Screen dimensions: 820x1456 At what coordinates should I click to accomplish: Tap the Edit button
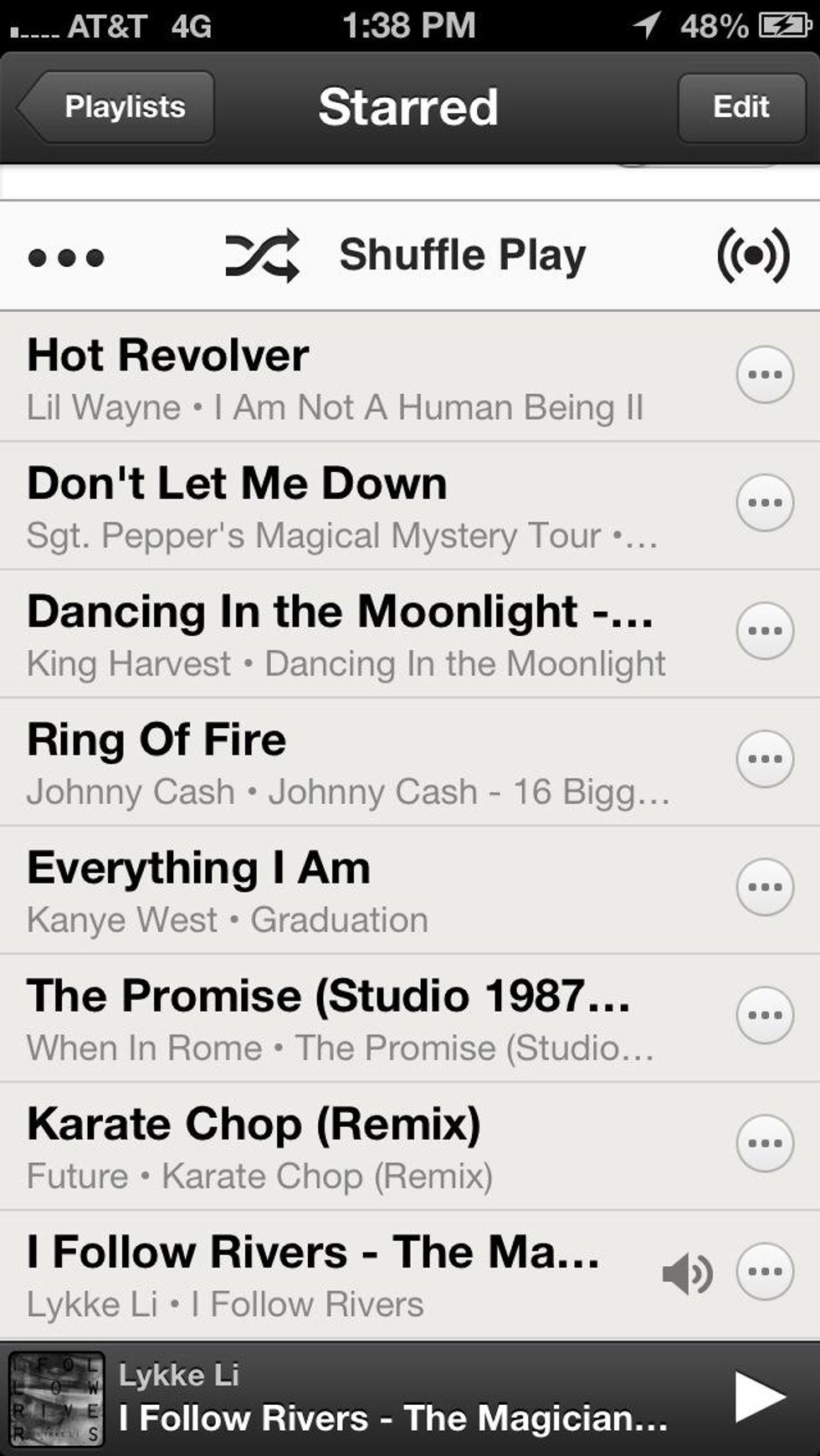pyautogui.click(x=741, y=107)
